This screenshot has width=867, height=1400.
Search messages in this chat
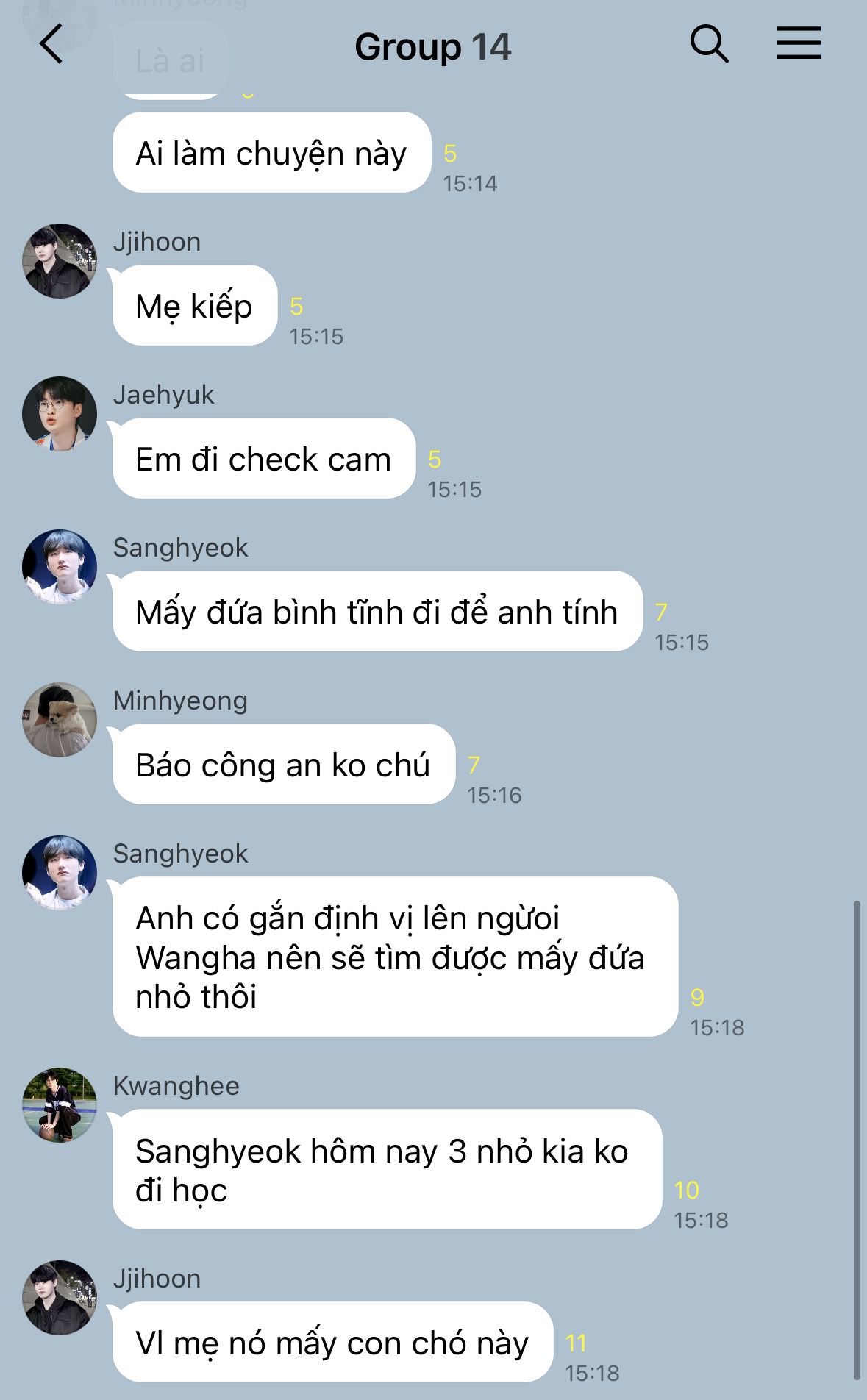tap(709, 44)
